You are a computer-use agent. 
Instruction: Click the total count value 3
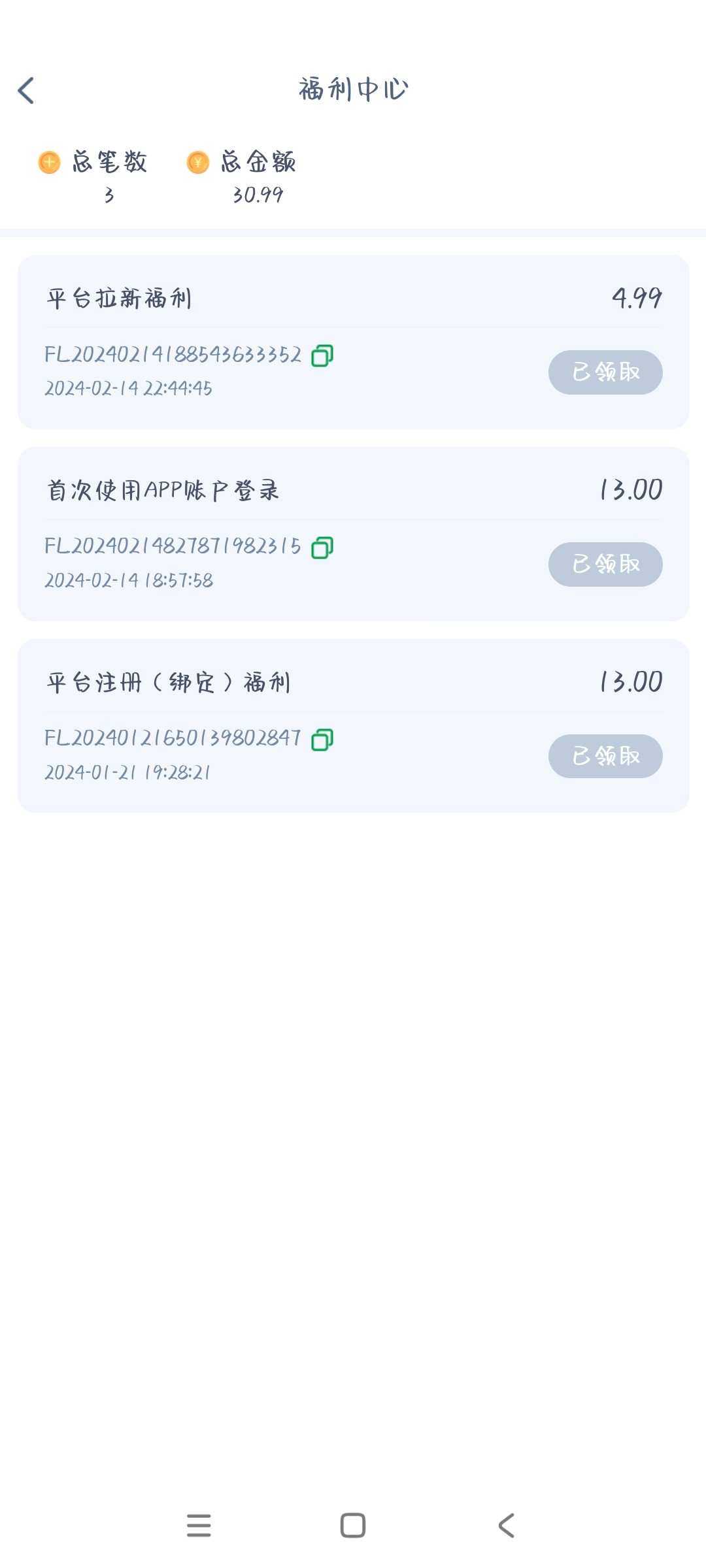coord(109,193)
